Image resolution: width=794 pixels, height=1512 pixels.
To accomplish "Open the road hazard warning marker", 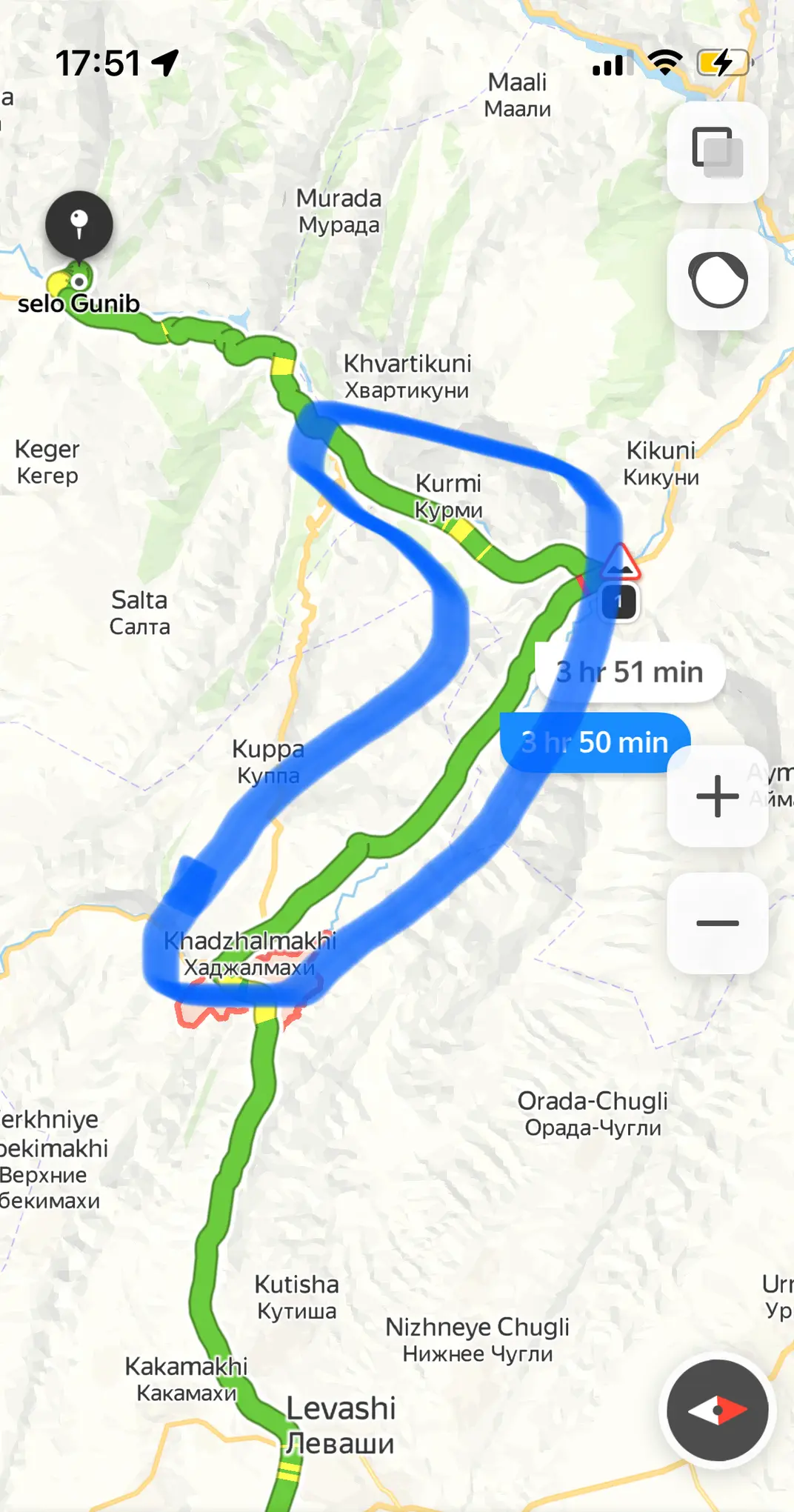I will click(620, 562).
